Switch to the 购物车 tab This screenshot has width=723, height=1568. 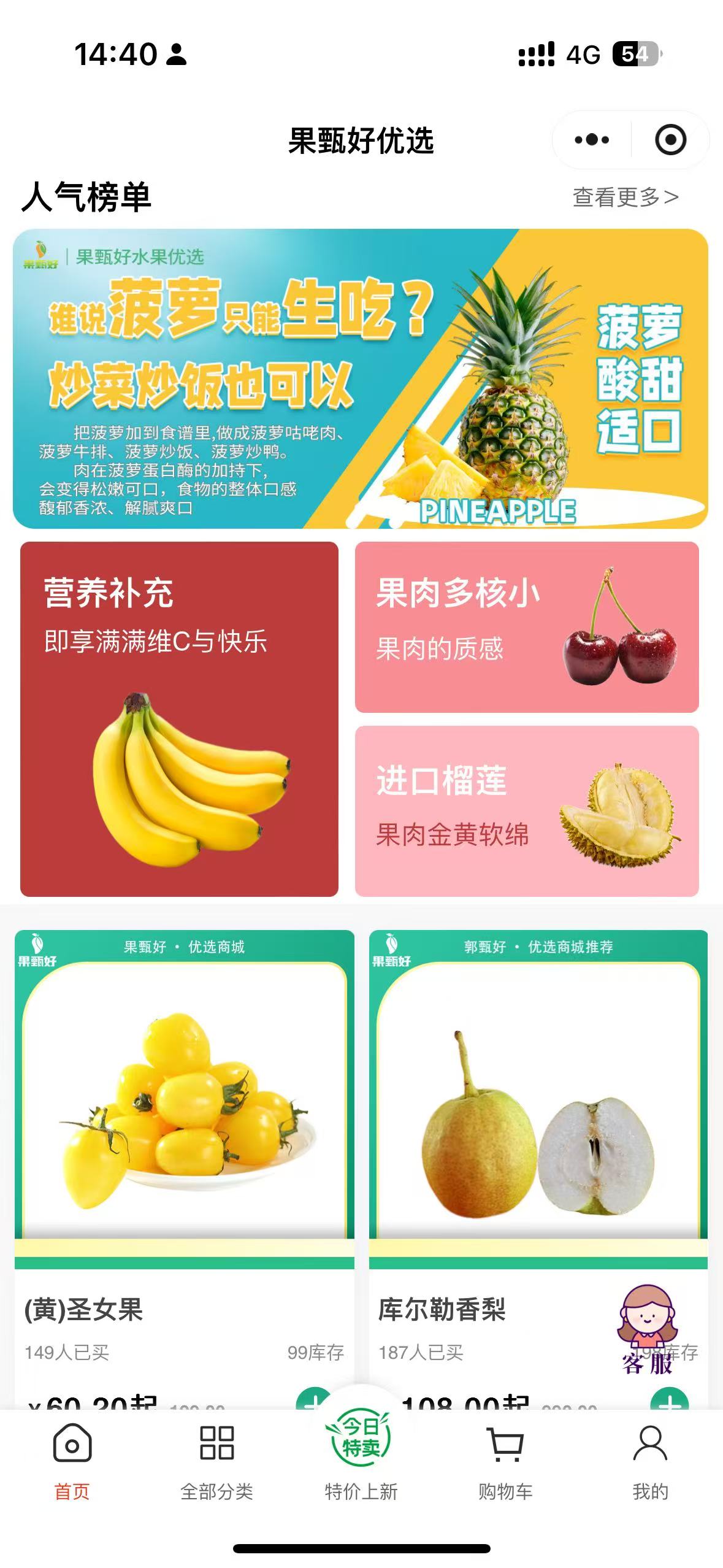tap(506, 1462)
